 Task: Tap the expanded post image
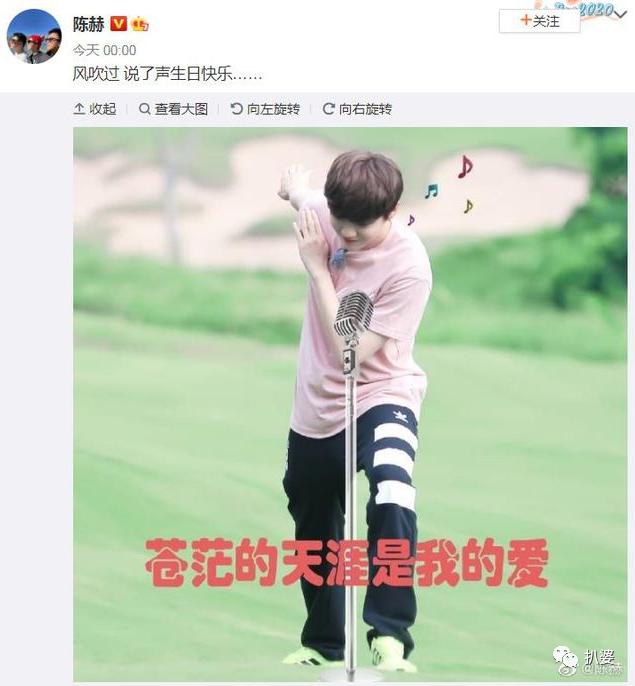[x=350, y=400]
